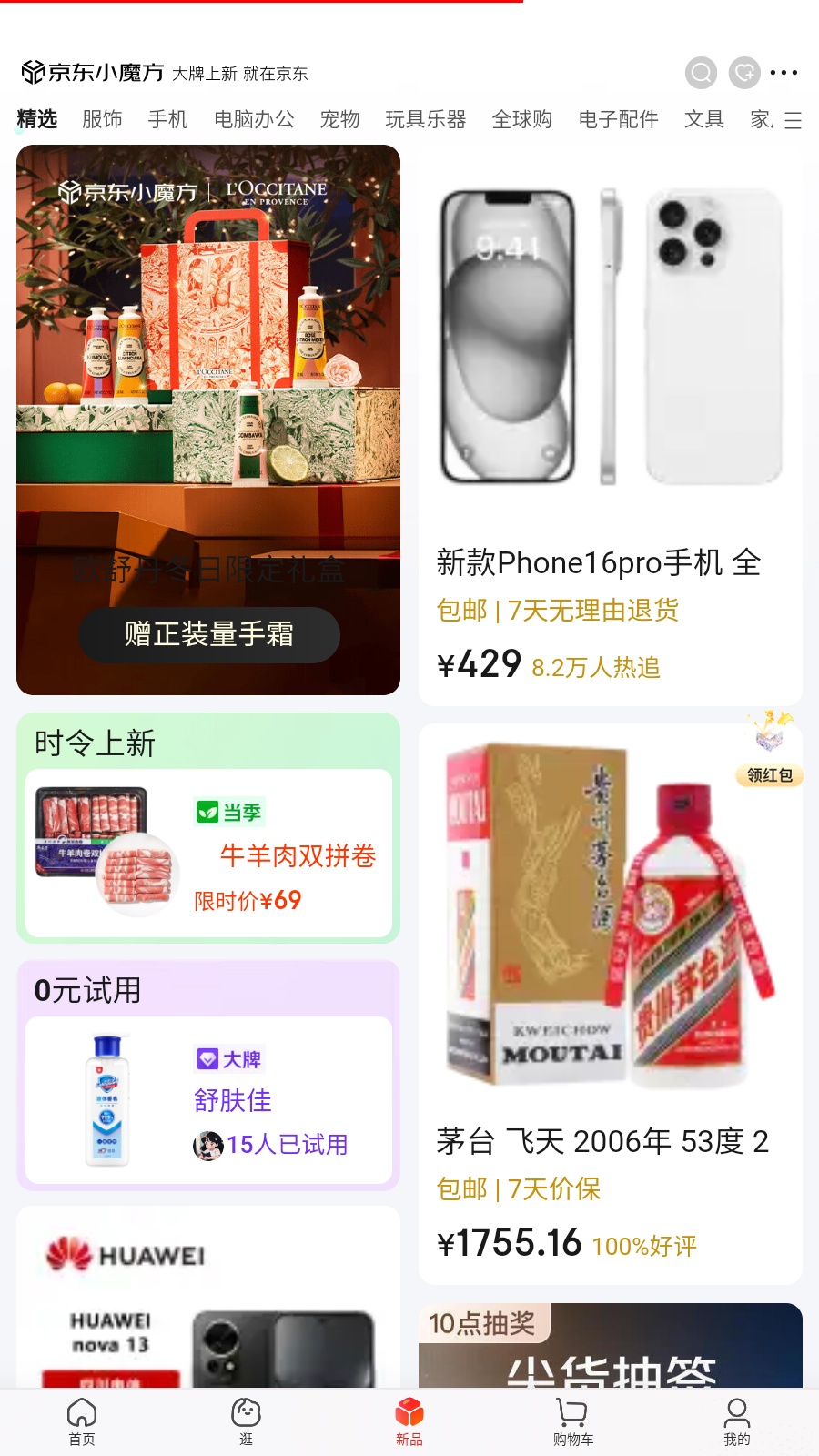Screen dimensions: 819x1456
Task: Open the HUAWEI nova 13 card
Action: click(208, 1301)
